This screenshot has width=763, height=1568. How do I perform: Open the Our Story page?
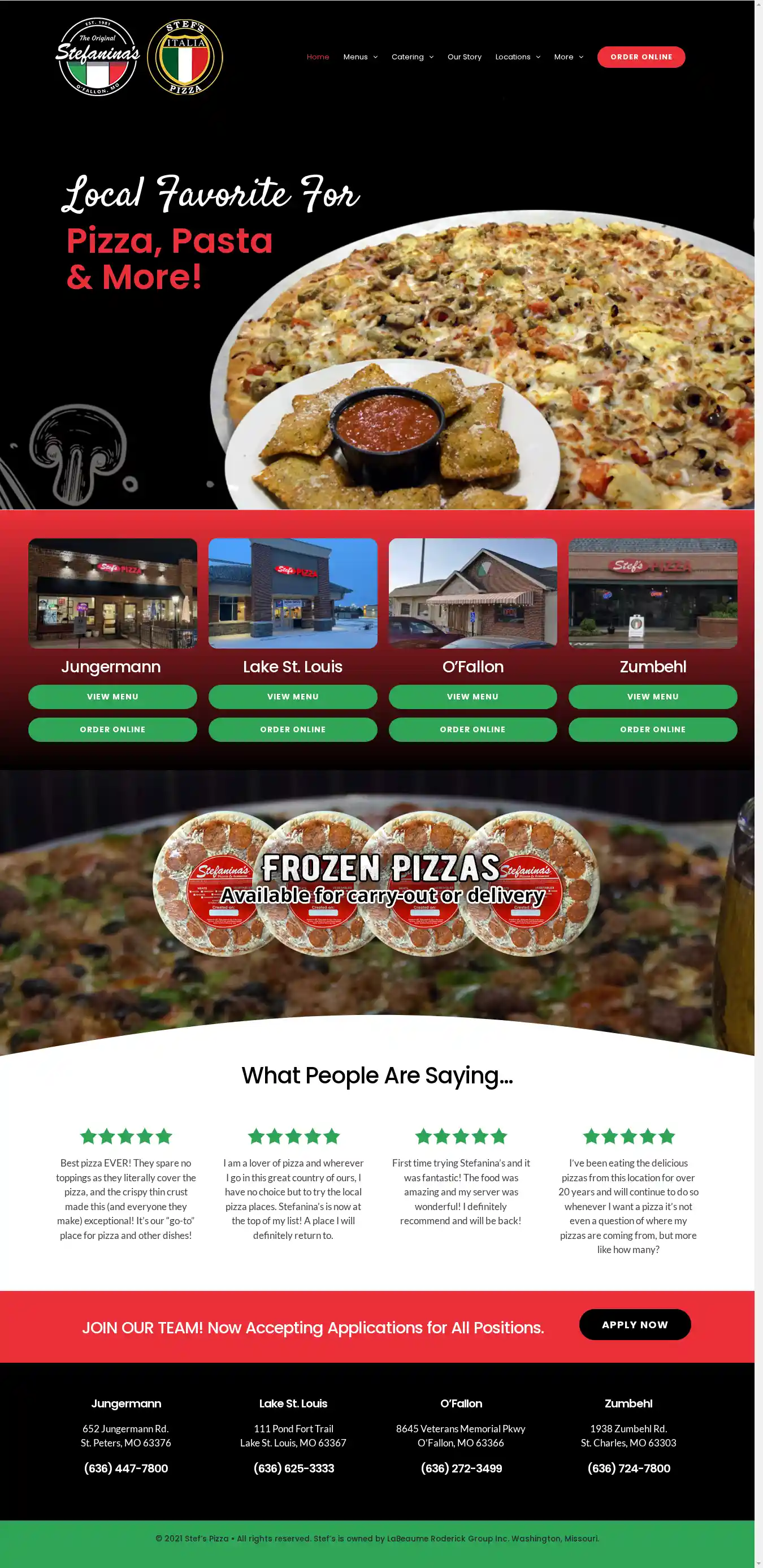[464, 57]
